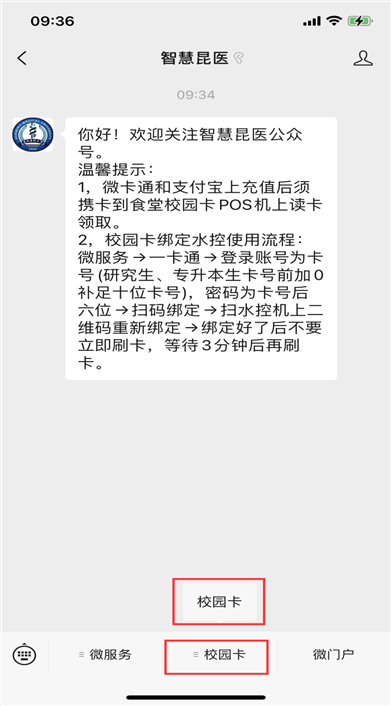
Task: Open the 微服务 menu
Action: point(105,654)
